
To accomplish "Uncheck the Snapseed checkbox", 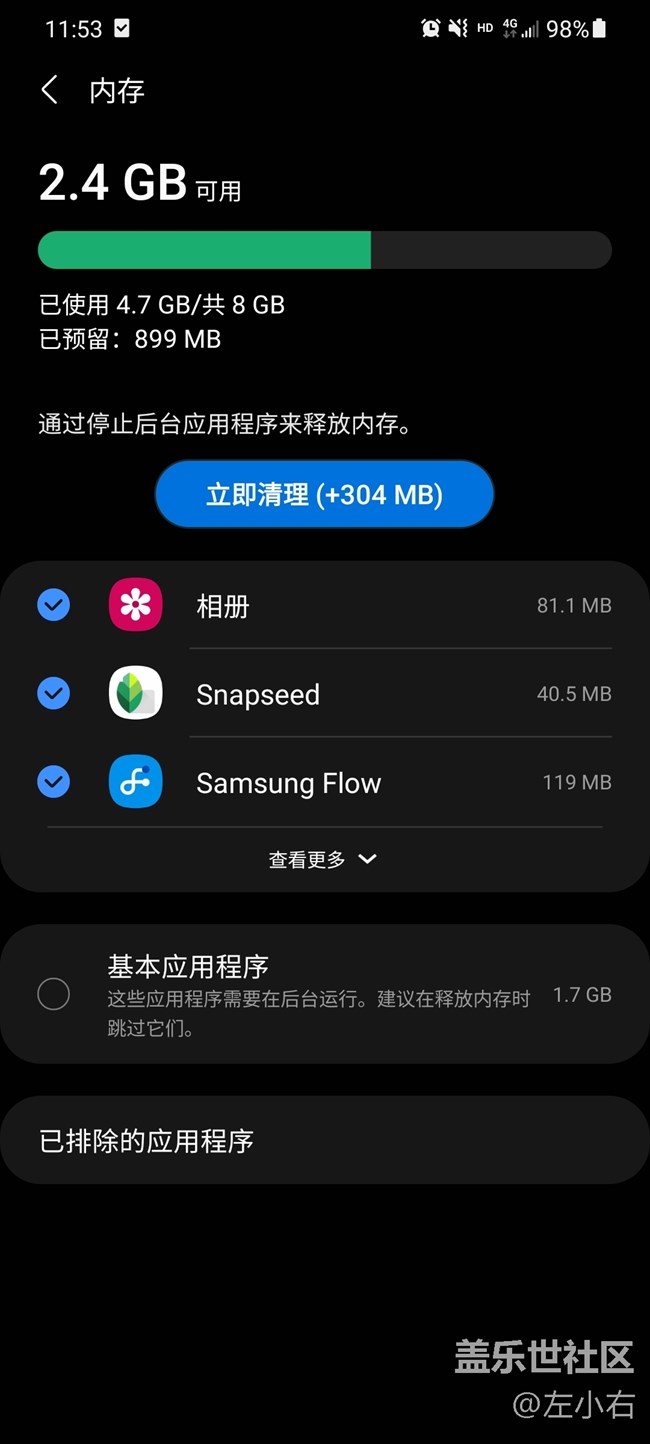I will coord(54,693).
